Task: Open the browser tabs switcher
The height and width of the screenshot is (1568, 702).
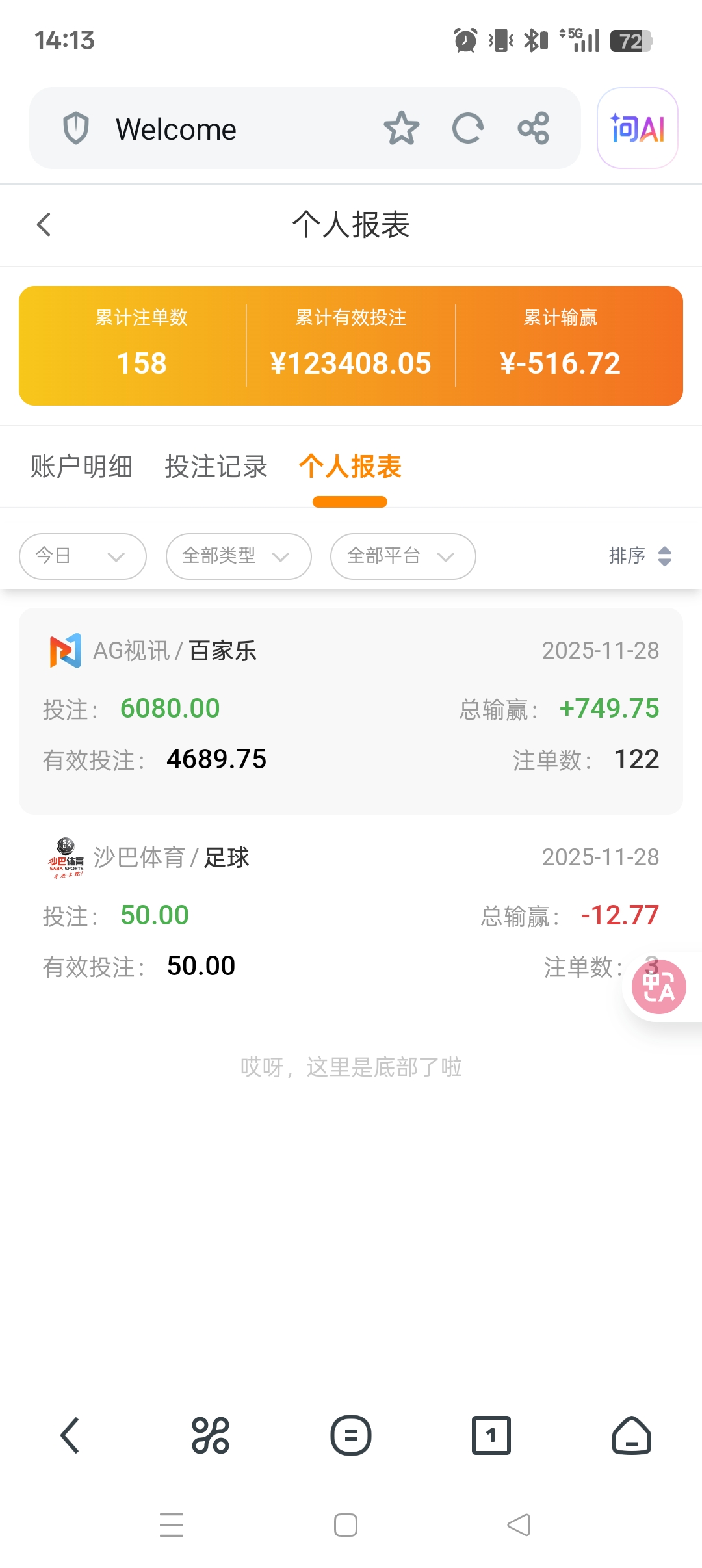Action: [491, 1435]
